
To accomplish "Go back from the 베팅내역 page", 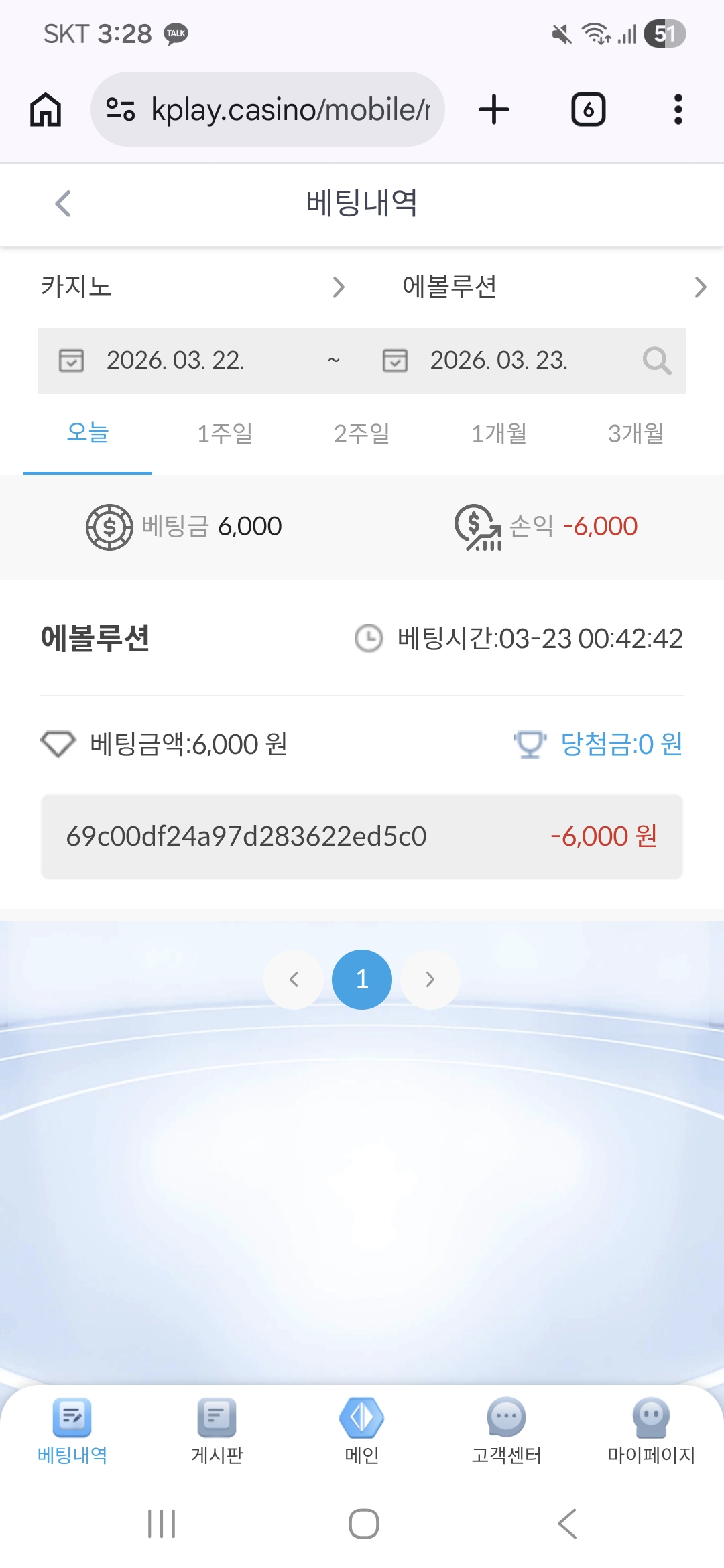I will pos(63,204).
